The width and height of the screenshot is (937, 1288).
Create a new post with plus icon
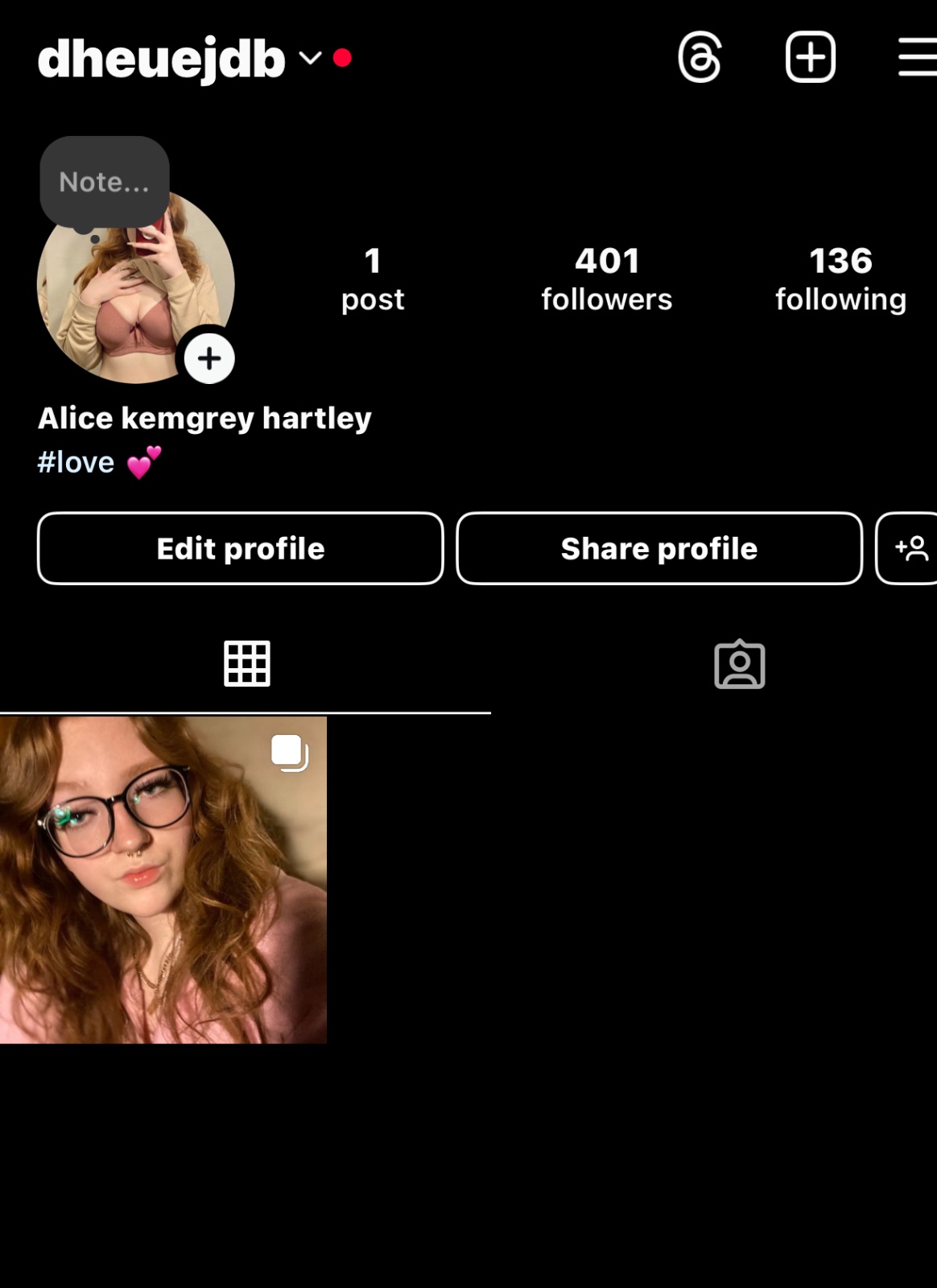[810, 57]
